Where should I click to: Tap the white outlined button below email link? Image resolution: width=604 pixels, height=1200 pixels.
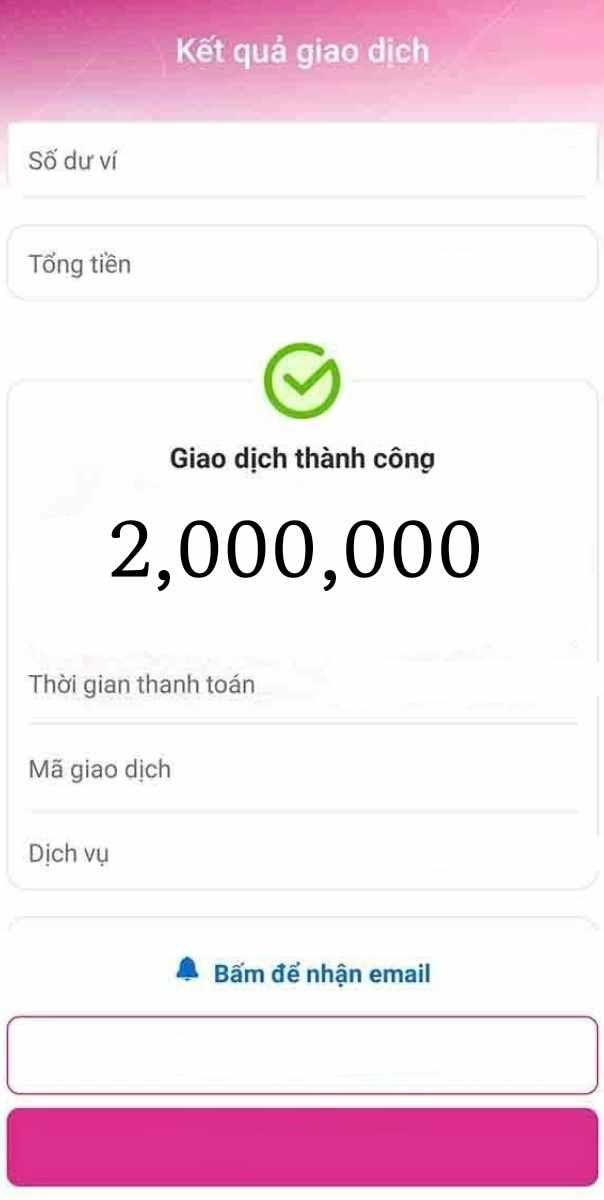point(302,1055)
